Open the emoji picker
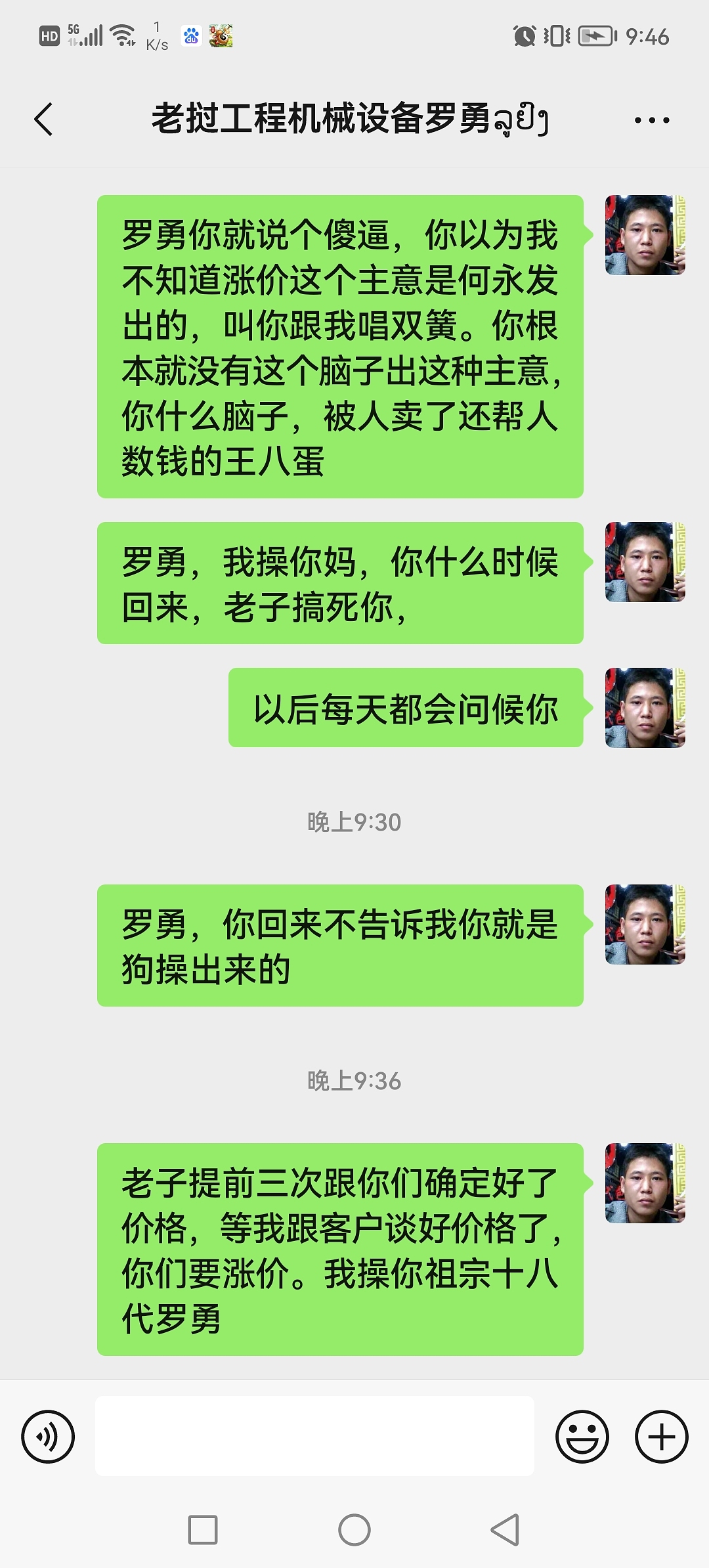The image size is (709, 1568). (x=582, y=1436)
